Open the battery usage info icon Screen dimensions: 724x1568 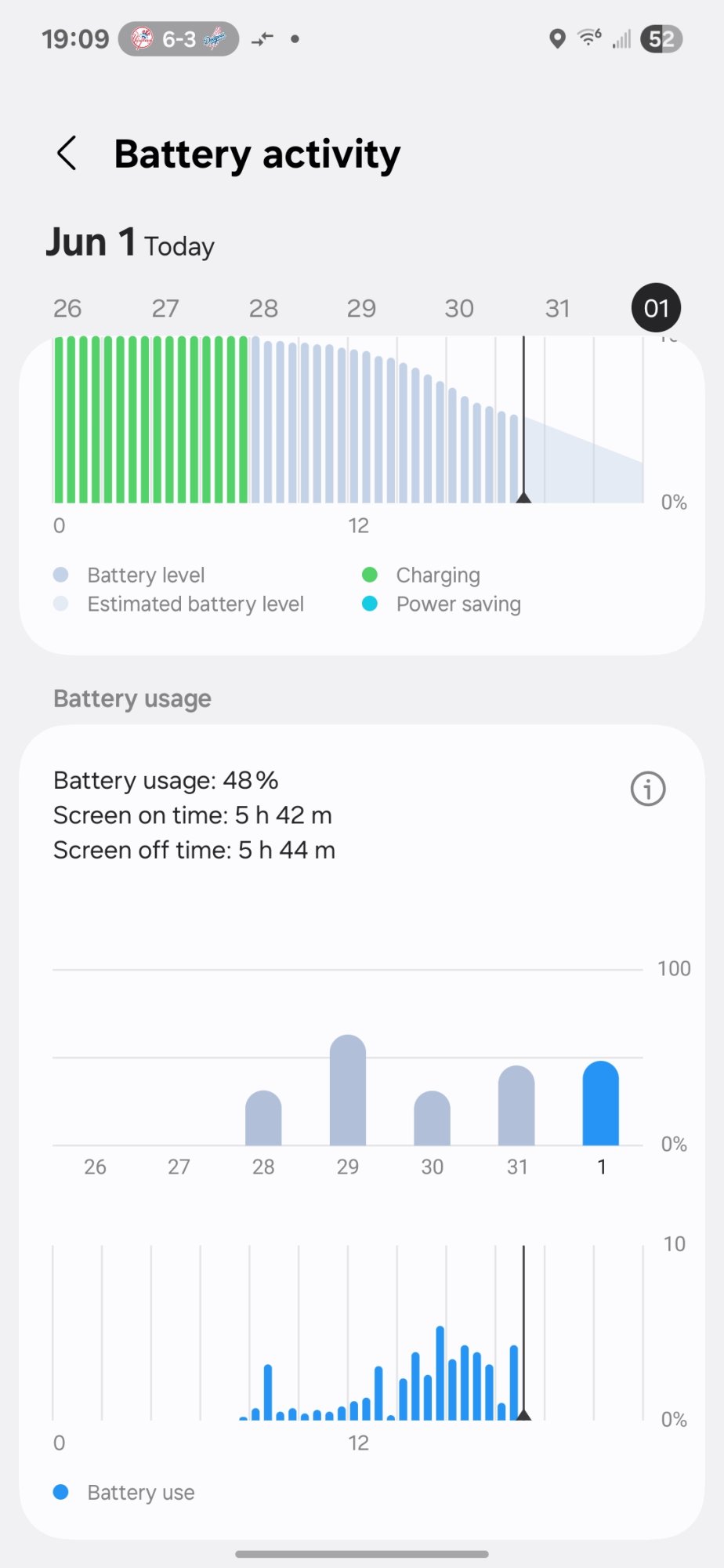[x=647, y=789]
